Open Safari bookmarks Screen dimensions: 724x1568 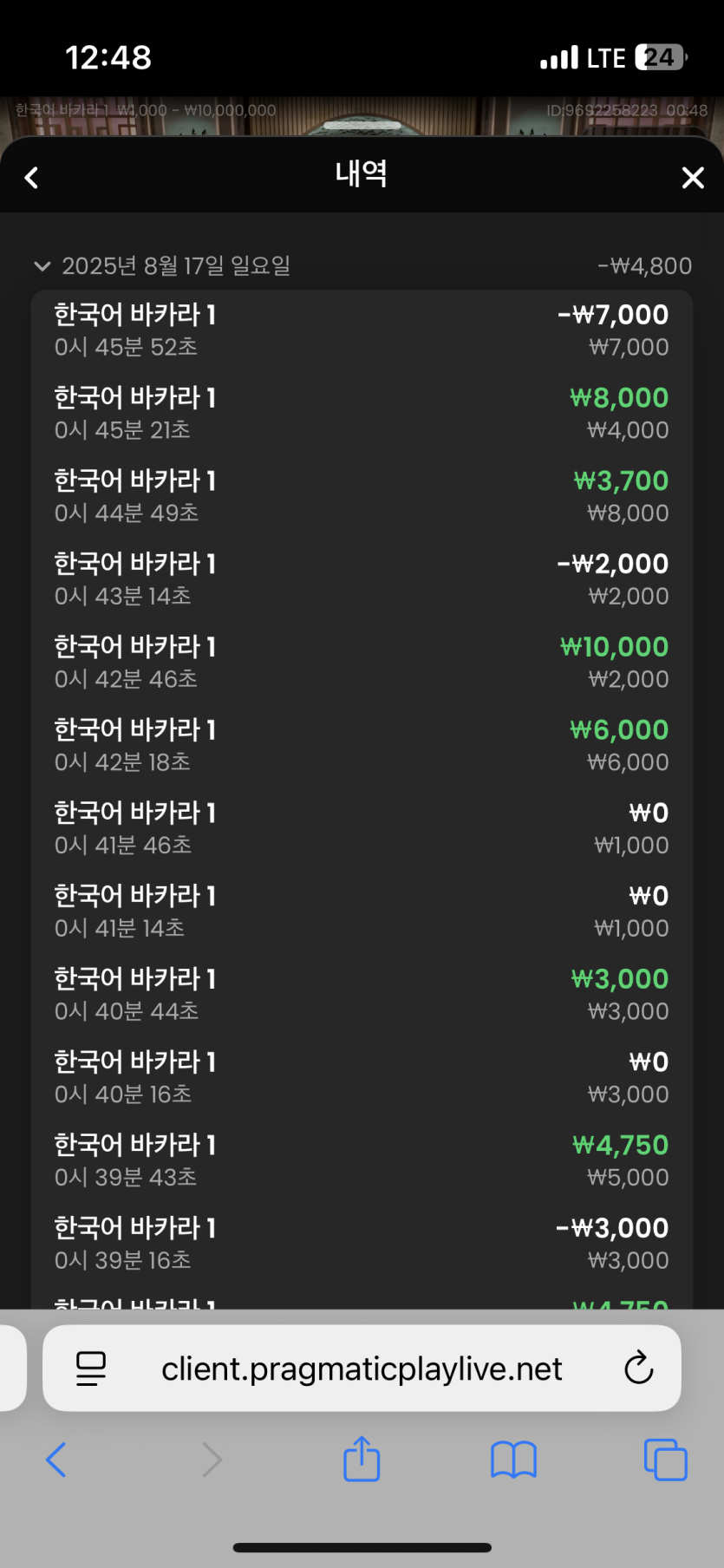click(x=513, y=1460)
